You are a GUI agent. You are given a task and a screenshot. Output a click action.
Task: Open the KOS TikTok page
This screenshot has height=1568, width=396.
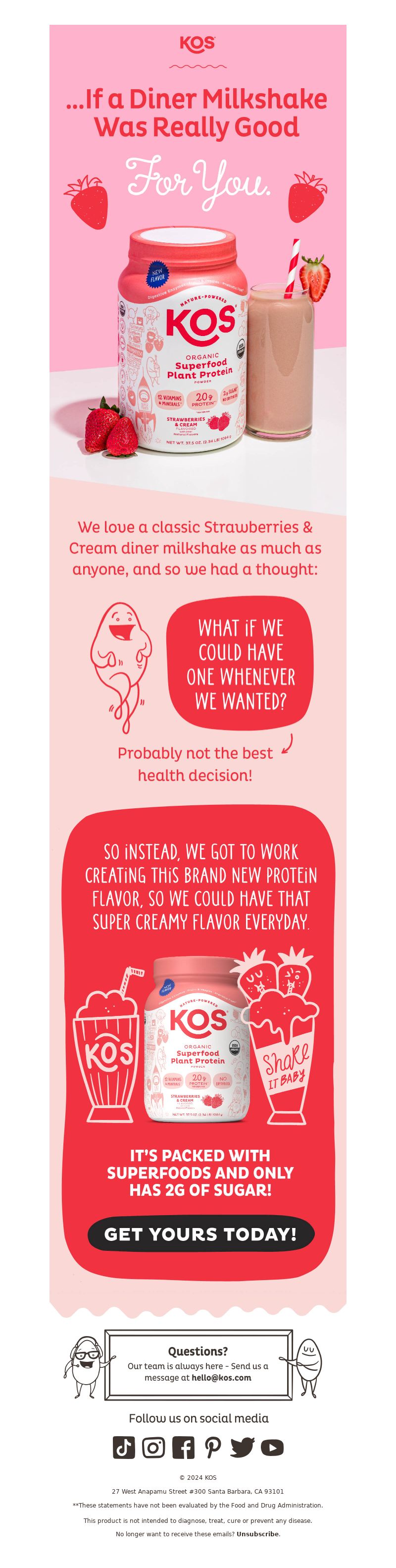coord(124,1447)
